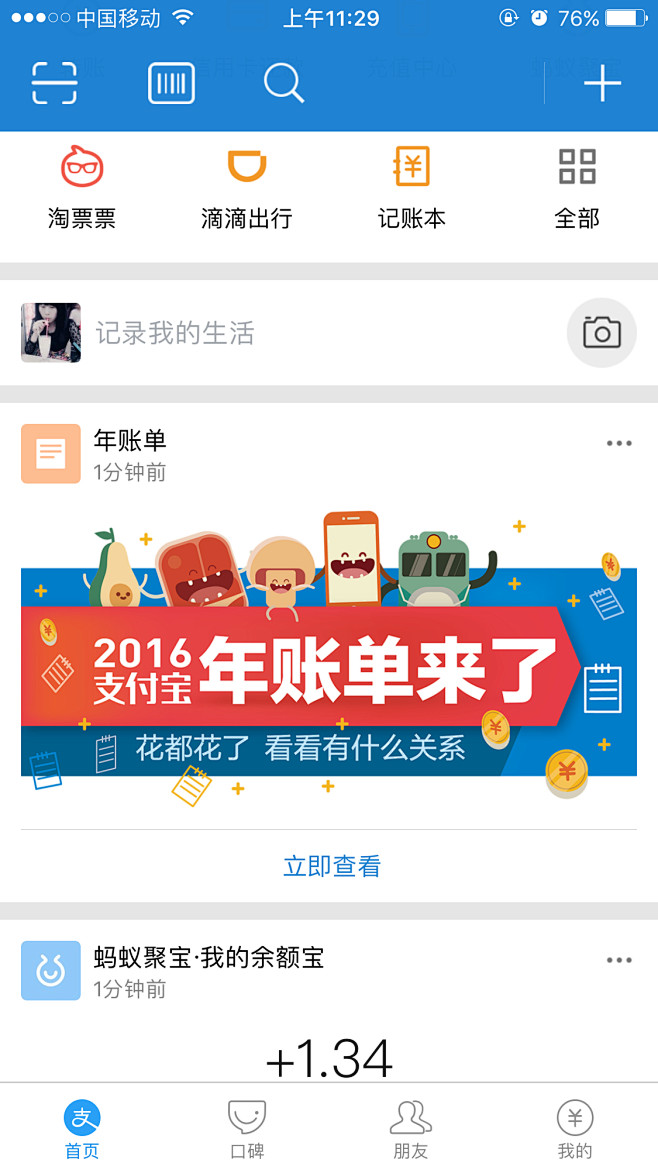Open the camera button
This screenshot has width=658, height=1170.
[601, 333]
